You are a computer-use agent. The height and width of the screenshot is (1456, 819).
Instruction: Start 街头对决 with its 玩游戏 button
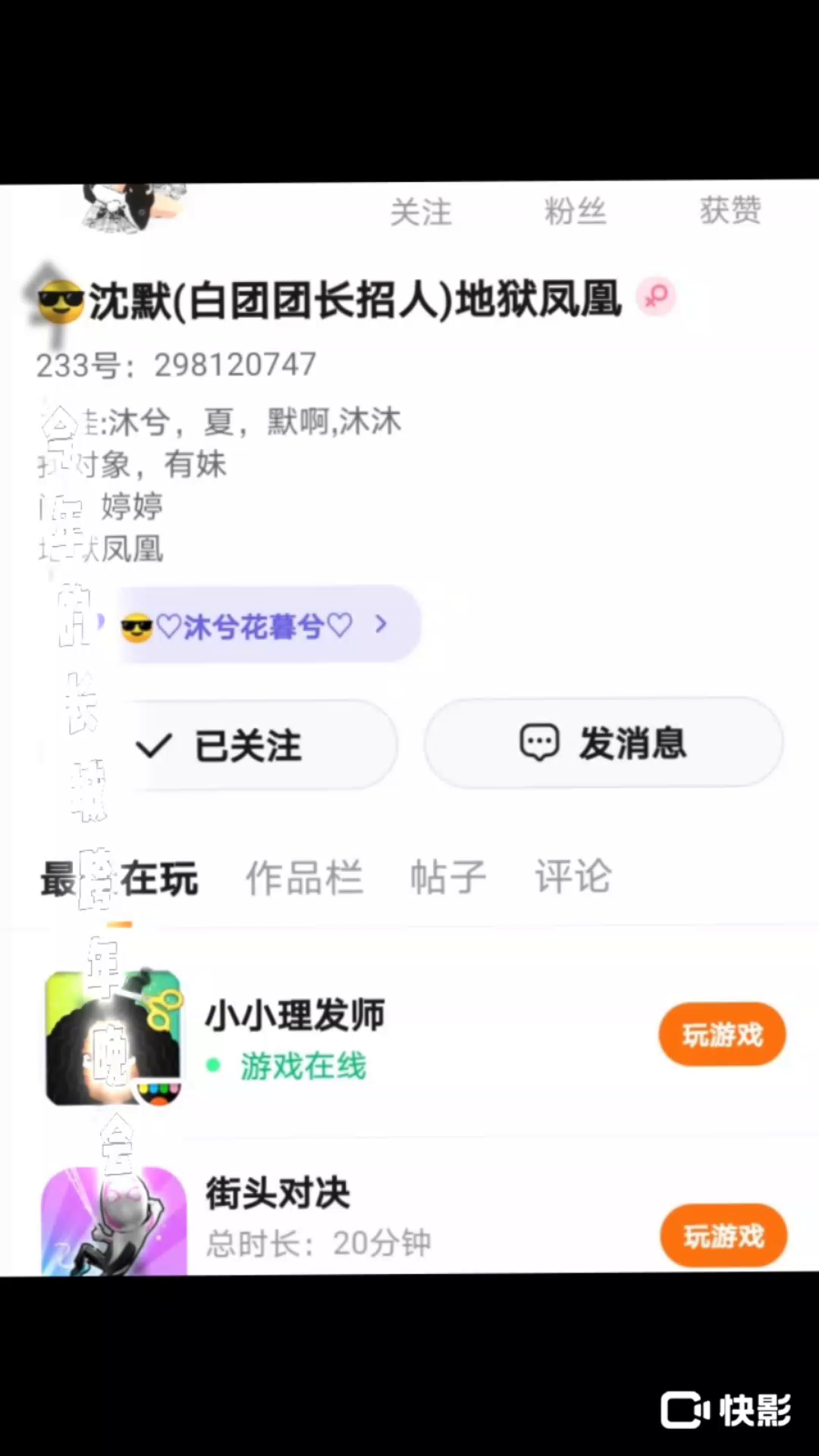pos(723,1235)
